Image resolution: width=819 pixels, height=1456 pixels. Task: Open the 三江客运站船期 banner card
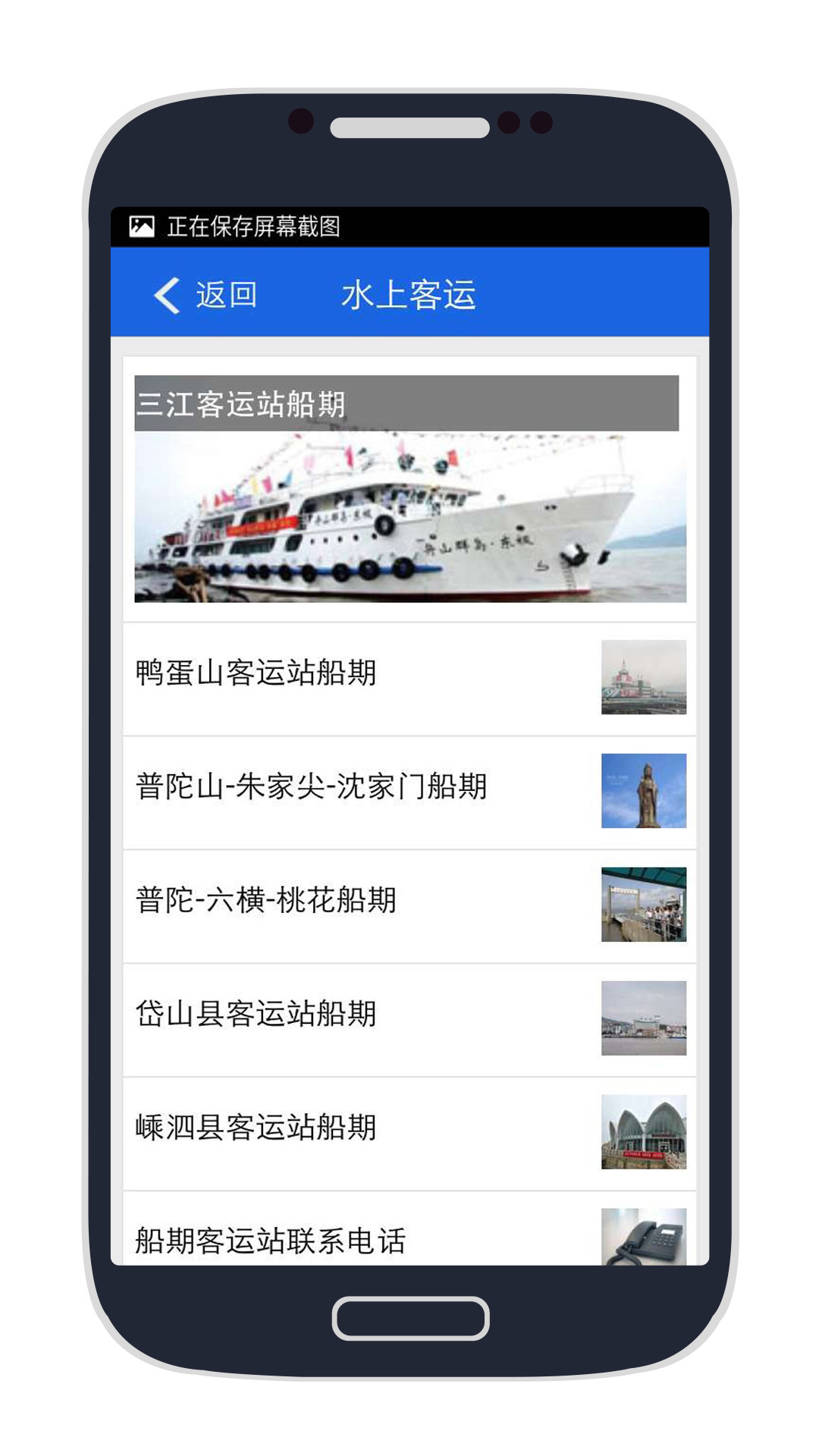coord(409,489)
